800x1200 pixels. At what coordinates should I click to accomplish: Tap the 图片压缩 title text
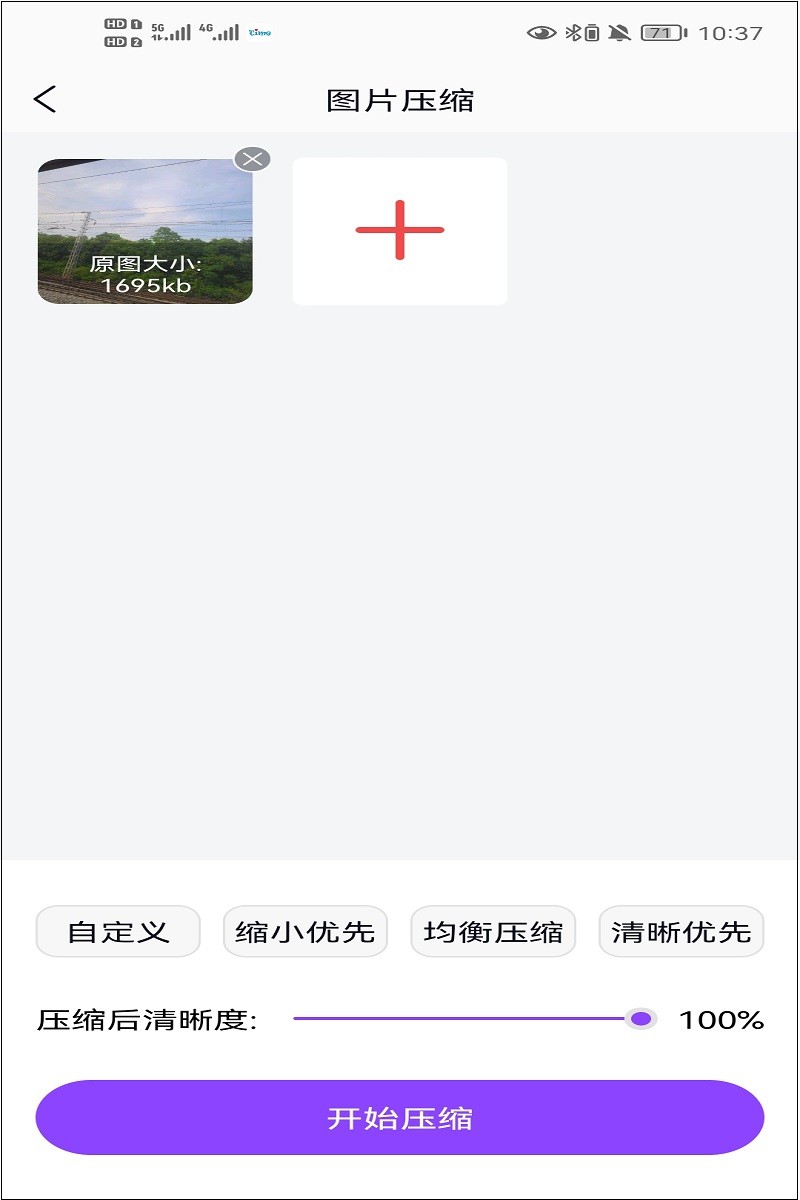399,100
